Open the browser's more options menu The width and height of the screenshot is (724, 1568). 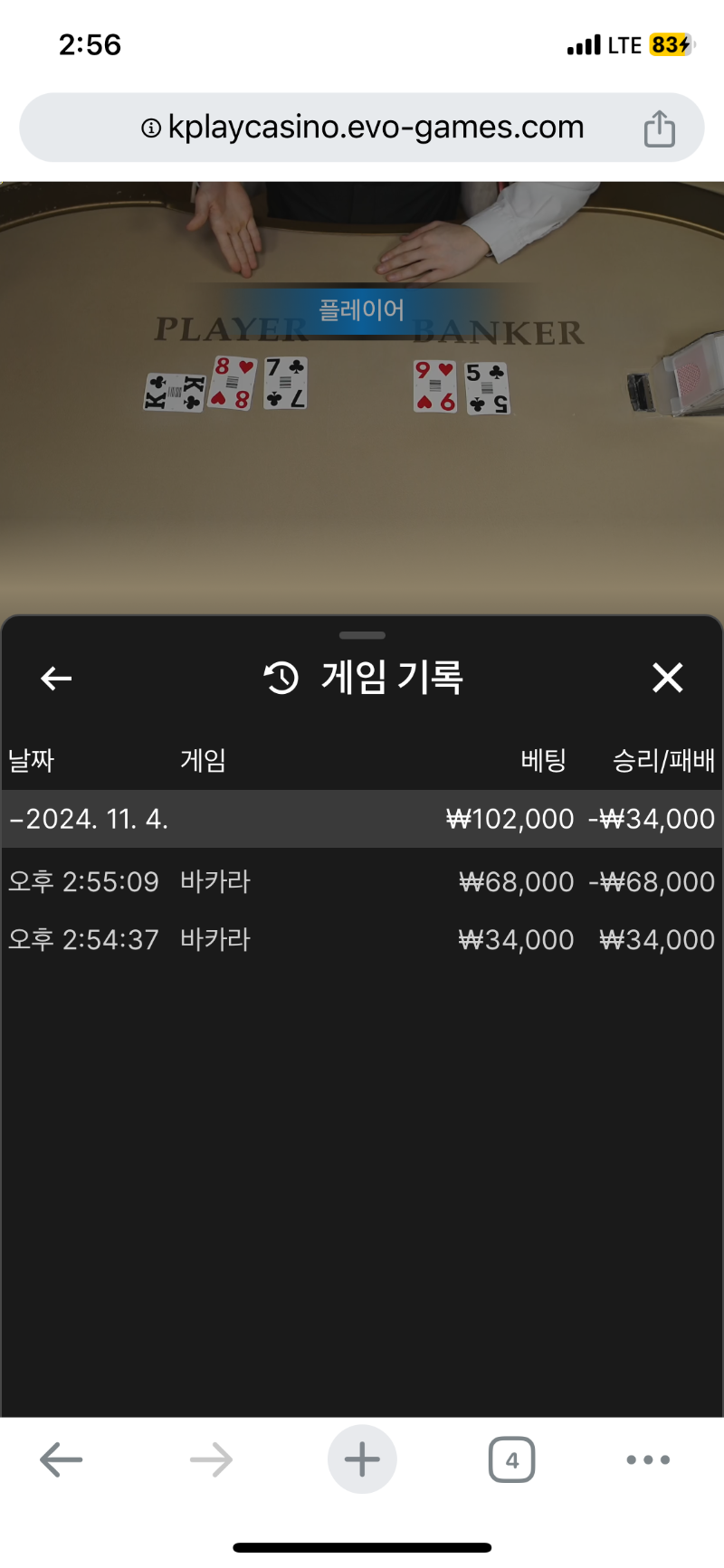pos(648,1459)
